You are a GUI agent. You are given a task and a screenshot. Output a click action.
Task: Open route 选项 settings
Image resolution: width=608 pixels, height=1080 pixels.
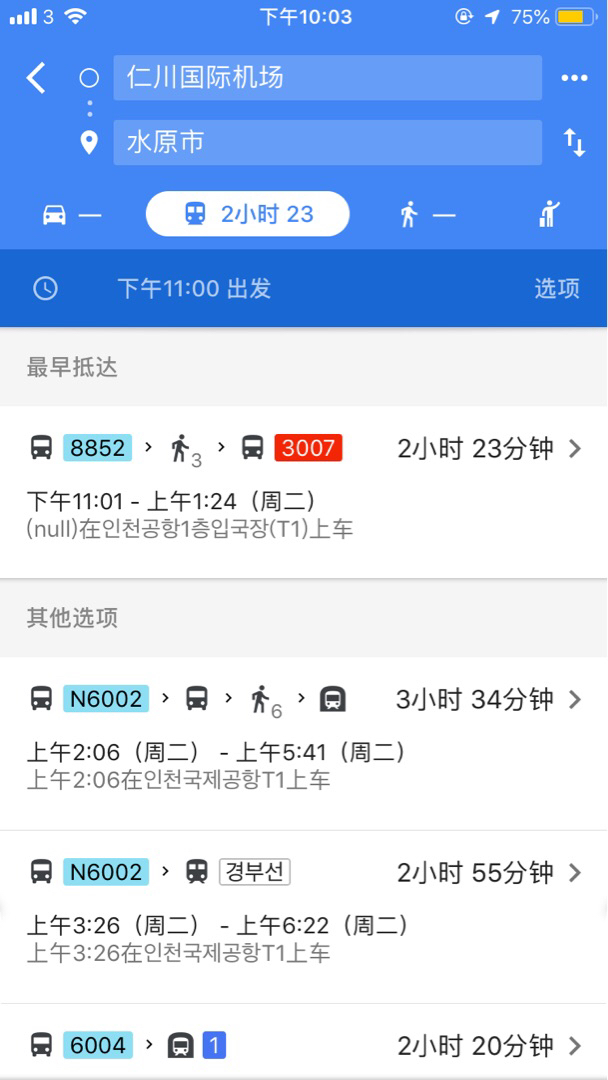click(556, 289)
